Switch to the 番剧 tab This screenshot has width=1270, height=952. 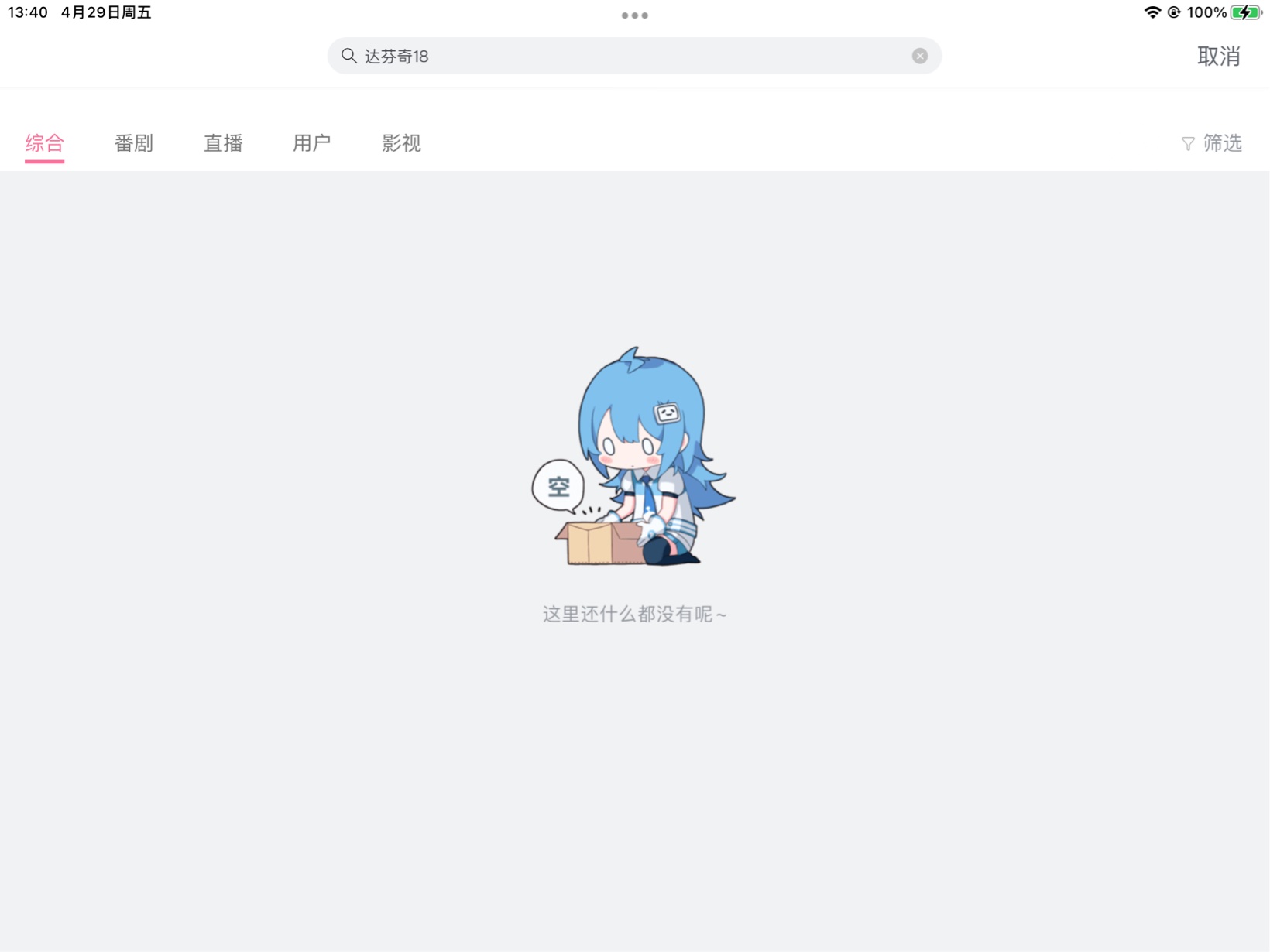(134, 143)
